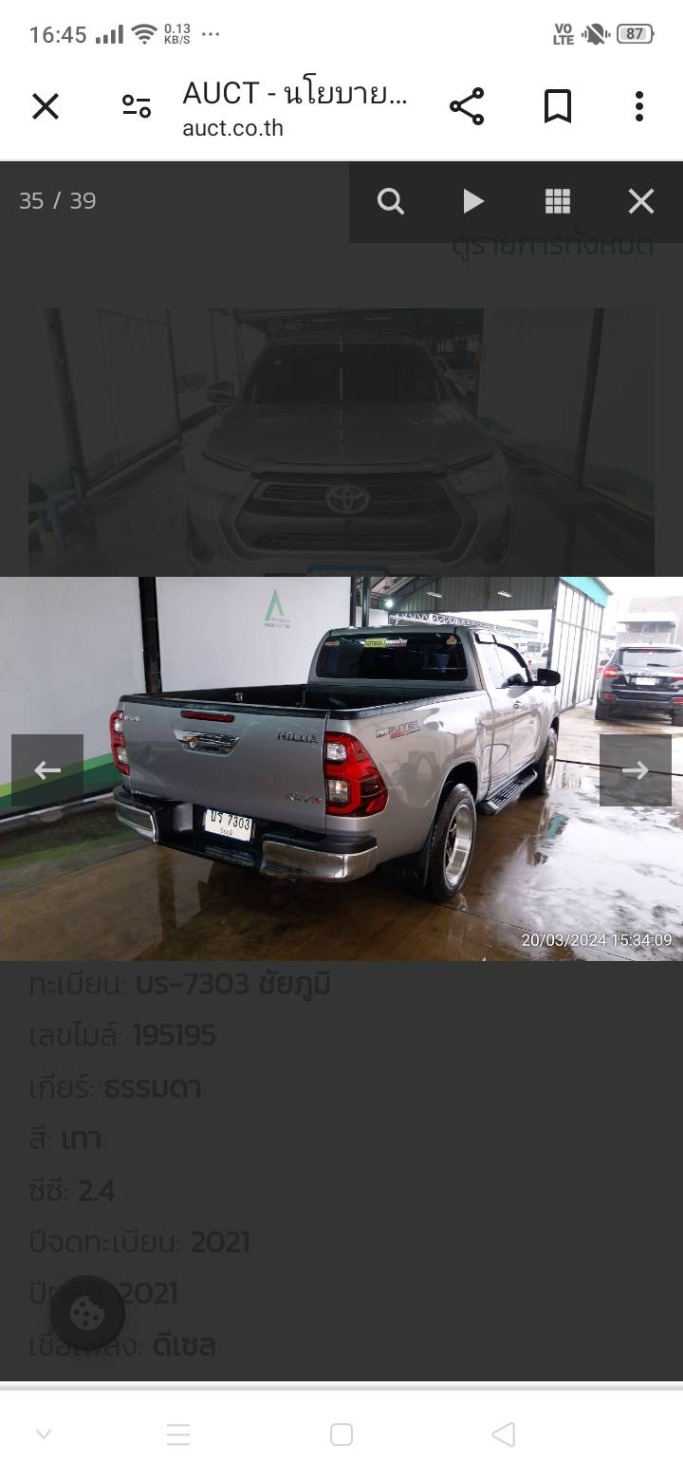Close the photo lightbox viewer

(641, 202)
